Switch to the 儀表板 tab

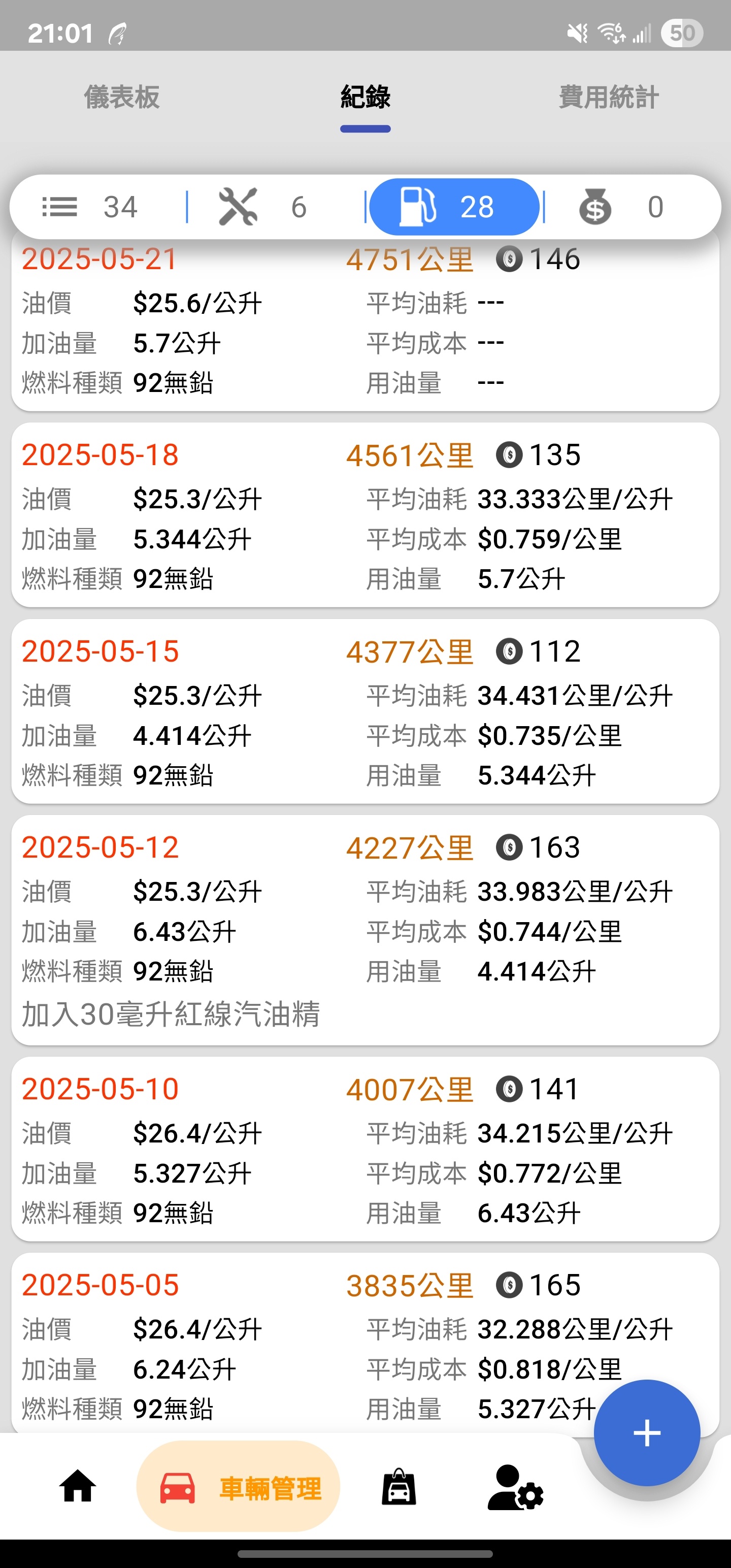(x=122, y=97)
